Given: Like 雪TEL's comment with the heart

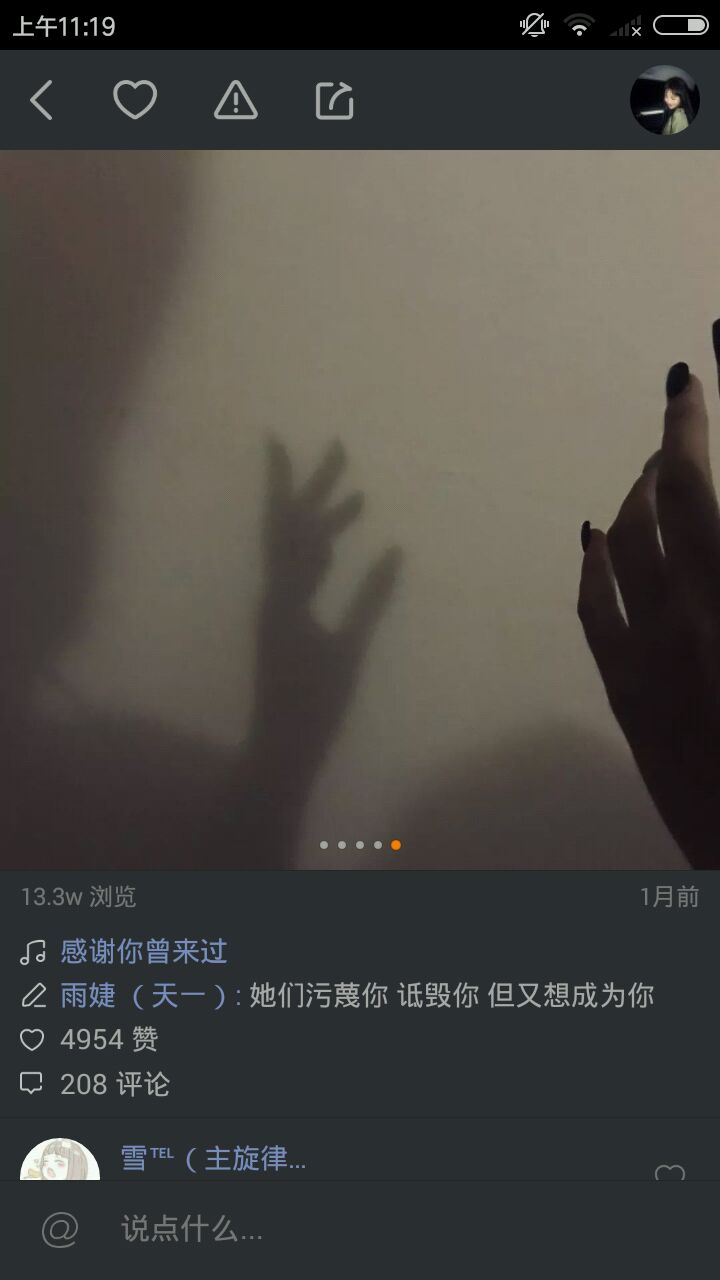Looking at the screenshot, I should (669, 1170).
